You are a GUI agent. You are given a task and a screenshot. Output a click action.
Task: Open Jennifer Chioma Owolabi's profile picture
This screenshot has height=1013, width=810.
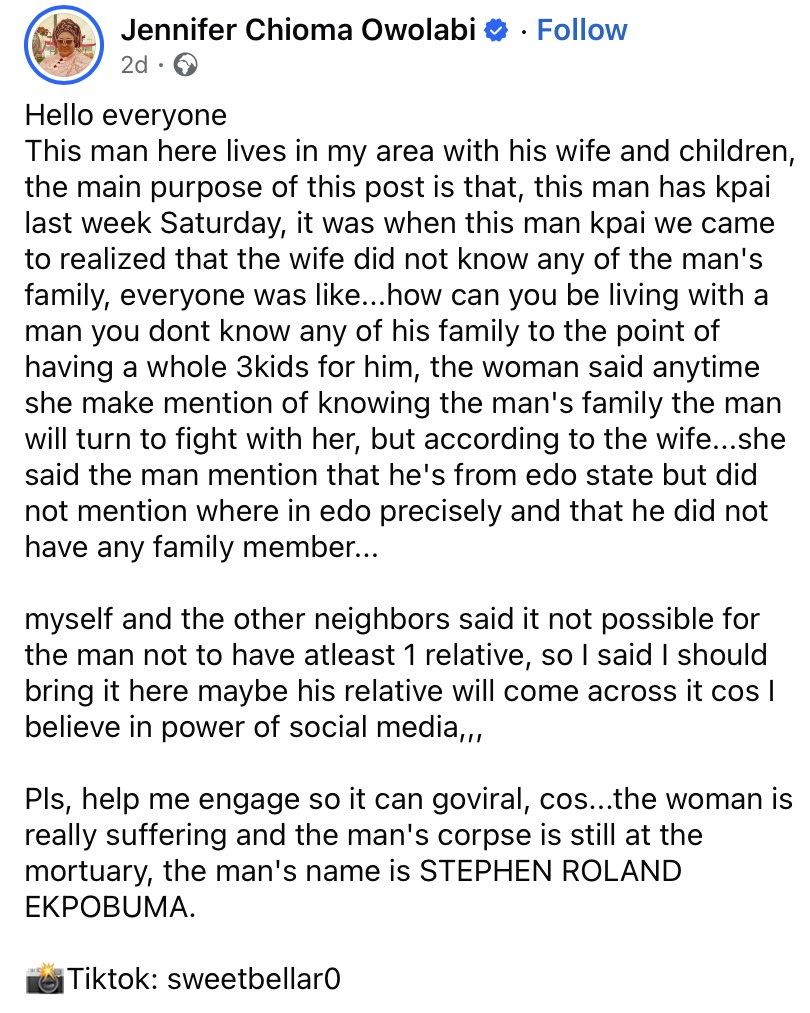tap(64, 45)
